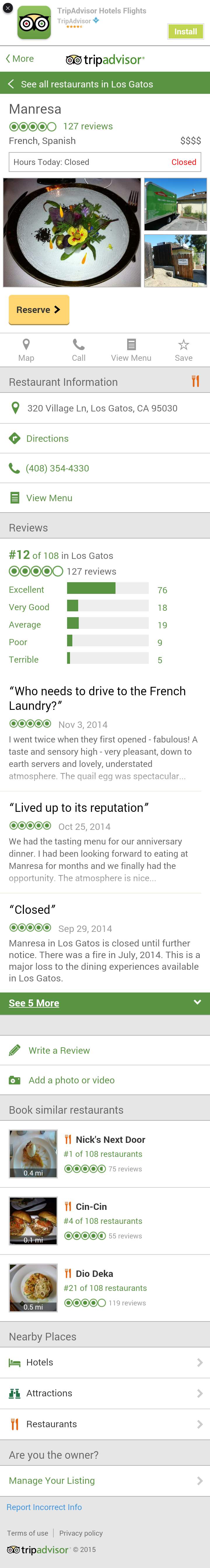Reserve a table at Manresa
The width and height of the screenshot is (210, 1568).
click(38, 310)
